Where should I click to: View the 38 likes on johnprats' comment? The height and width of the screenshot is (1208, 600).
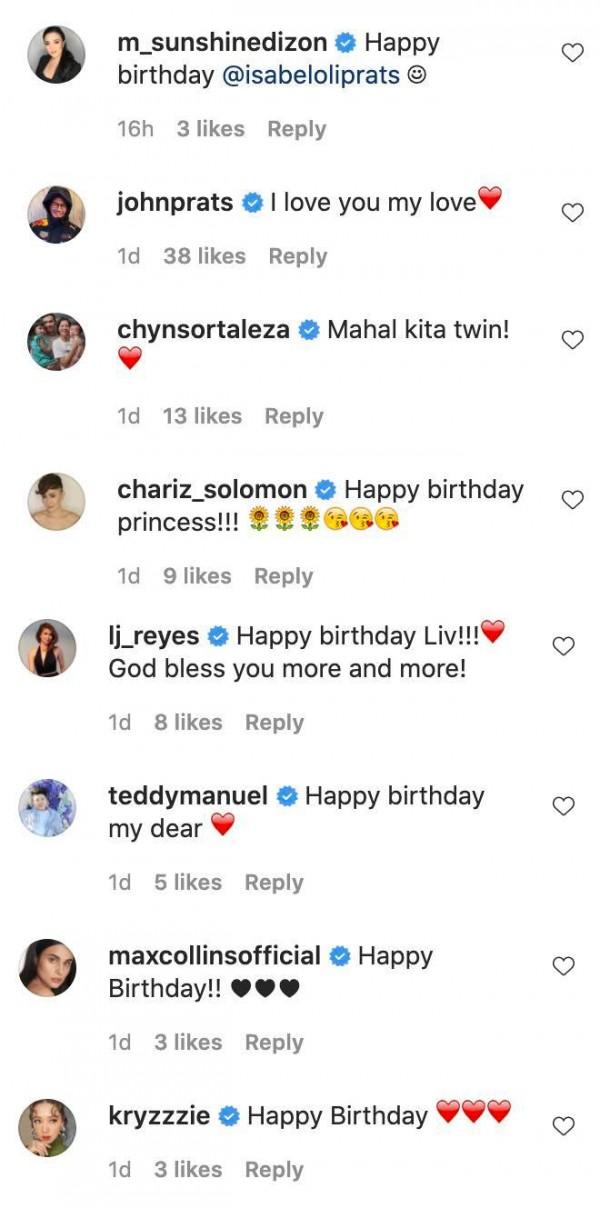(204, 256)
